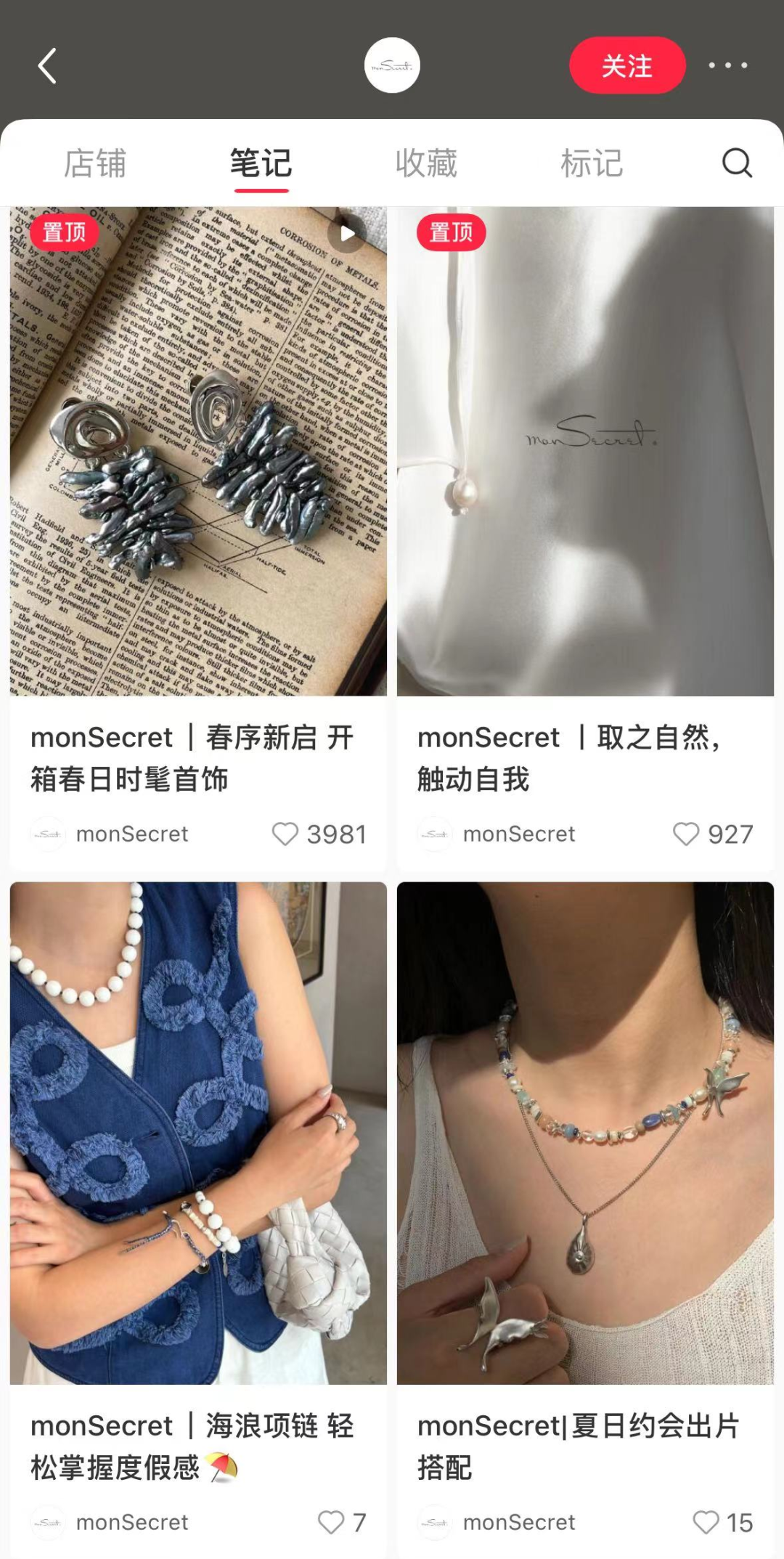This screenshot has height=1559, width=784.
Task: Select the 笔记 tab
Action: pos(261,163)
